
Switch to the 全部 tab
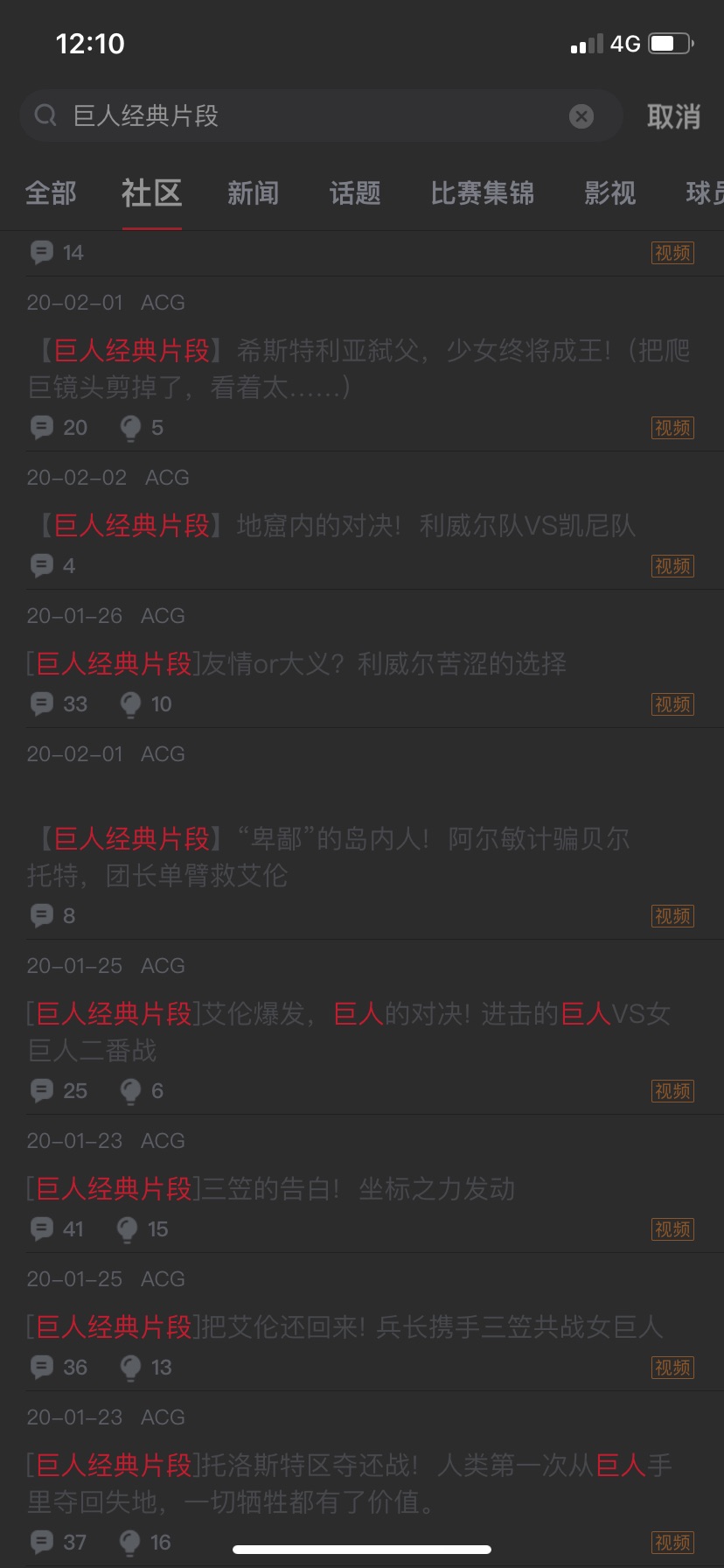pos(51,192)
